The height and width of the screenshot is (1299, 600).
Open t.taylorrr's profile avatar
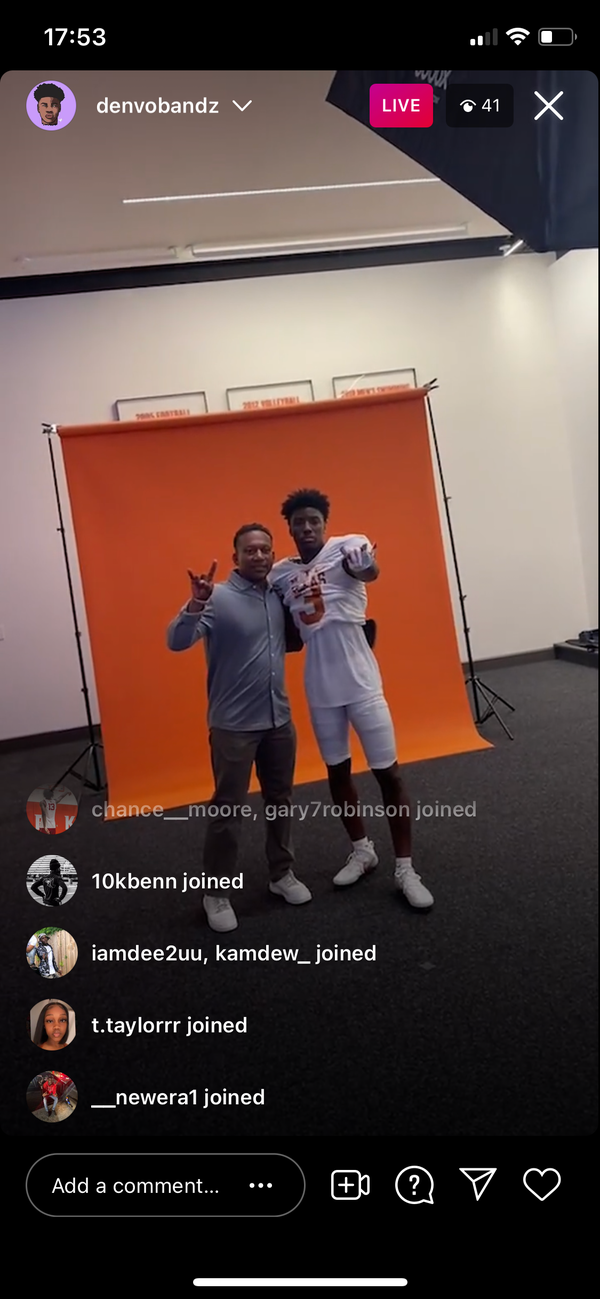point(52,1025)
